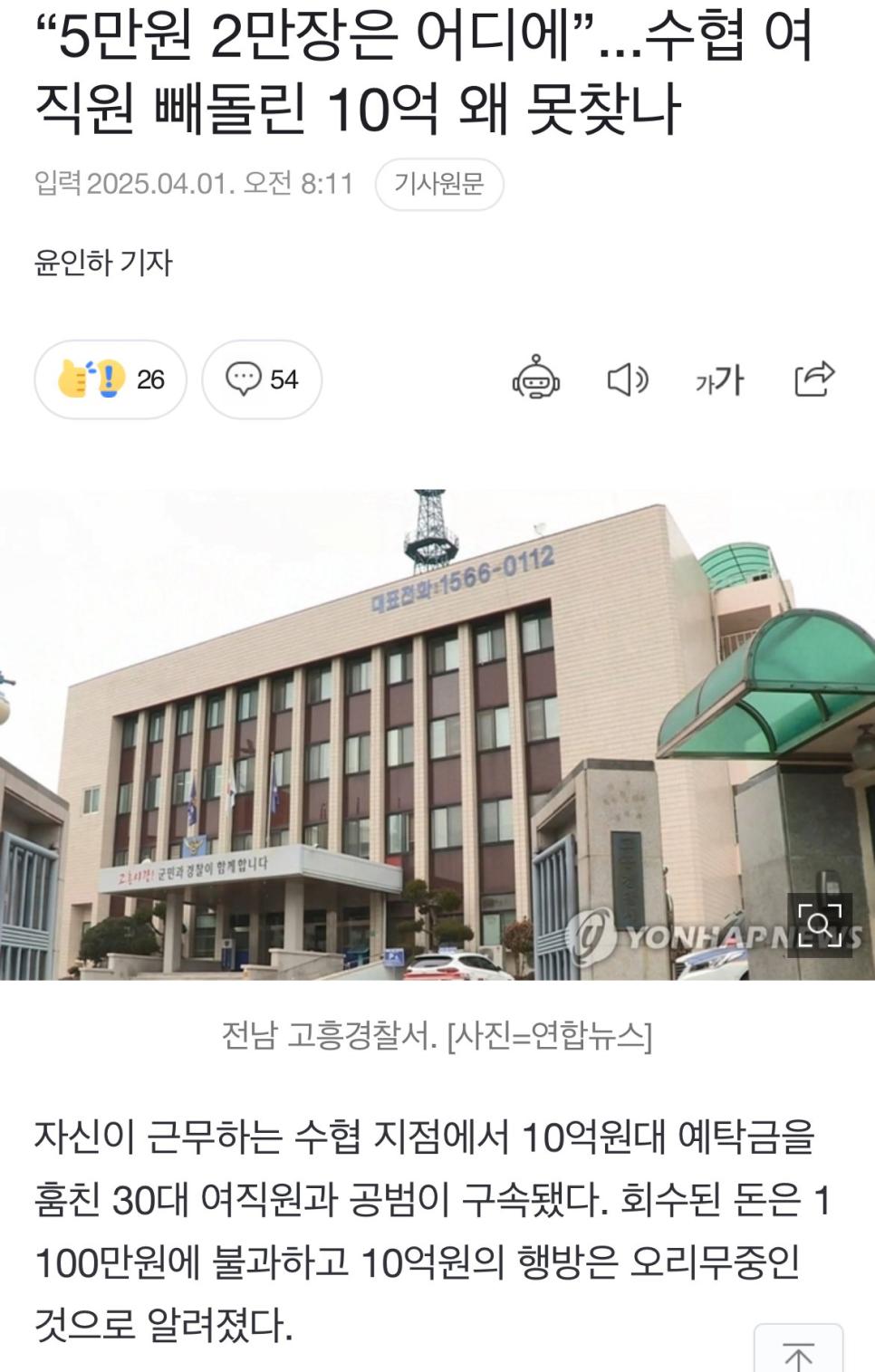Tap the reaction button showing 26
The image size is (875, 1372).
tap(111, 379)
